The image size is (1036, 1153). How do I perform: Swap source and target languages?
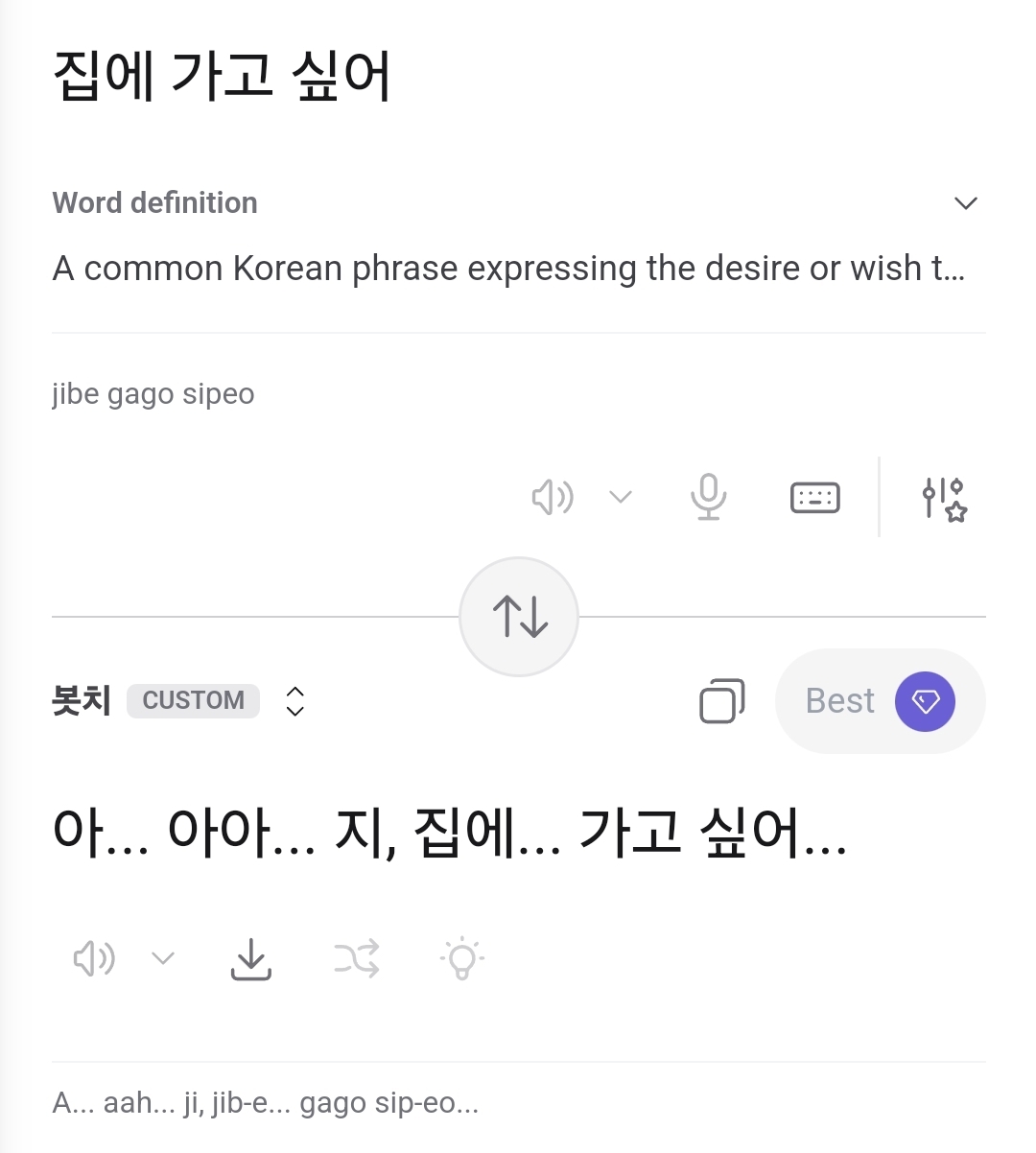pos(519,617)
